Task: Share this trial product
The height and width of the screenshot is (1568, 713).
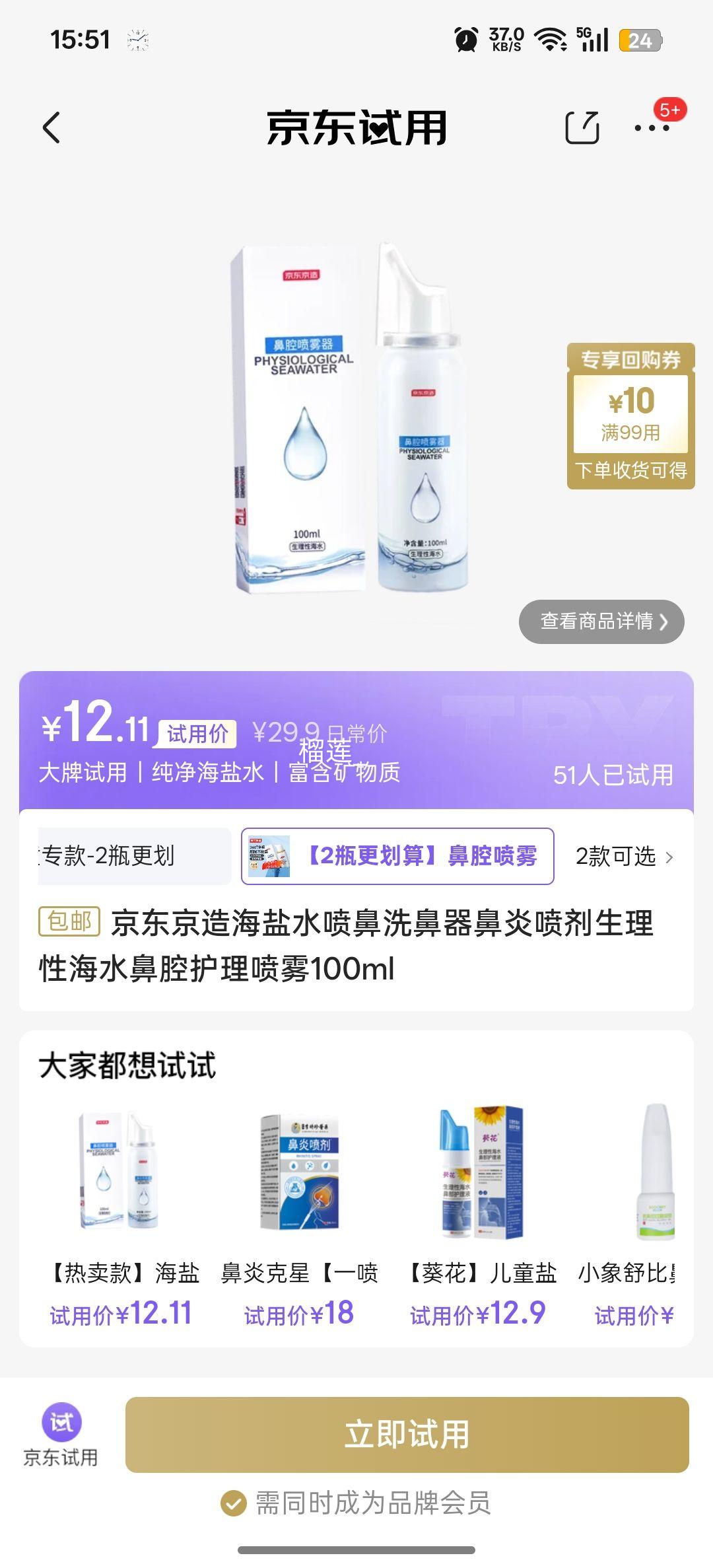Action: (582, 127)
